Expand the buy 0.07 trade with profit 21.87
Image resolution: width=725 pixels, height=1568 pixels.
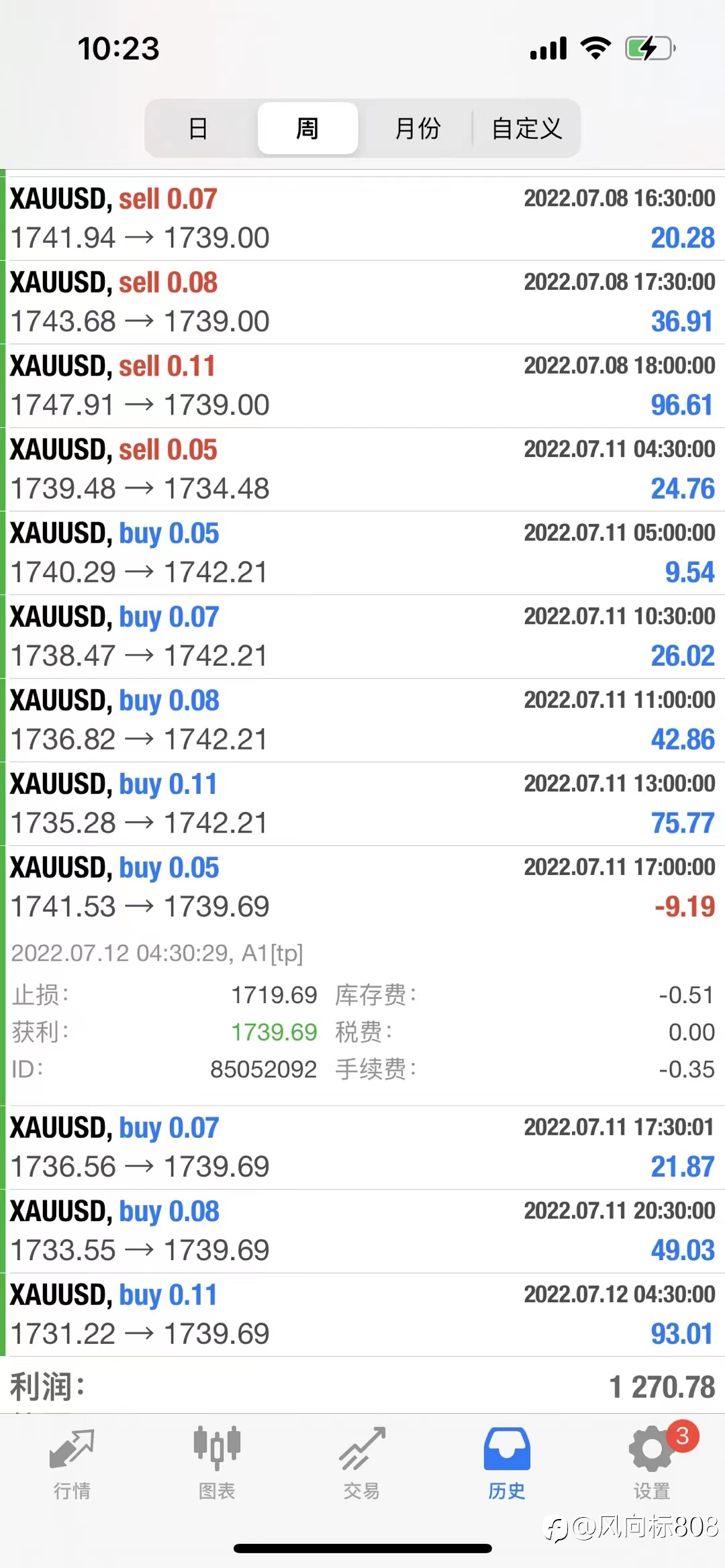[362, 1147]
